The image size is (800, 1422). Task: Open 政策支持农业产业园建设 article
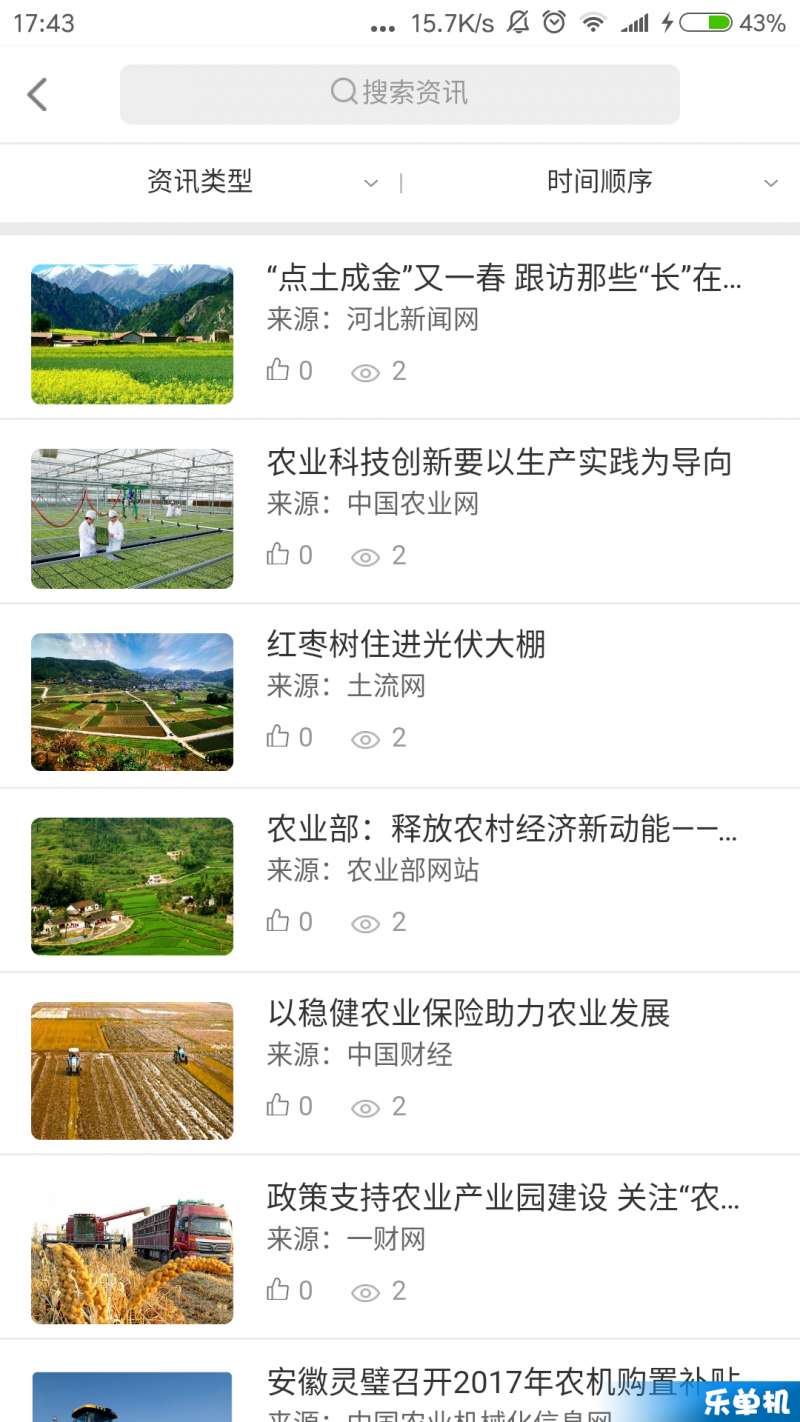tap(400, 1247)
